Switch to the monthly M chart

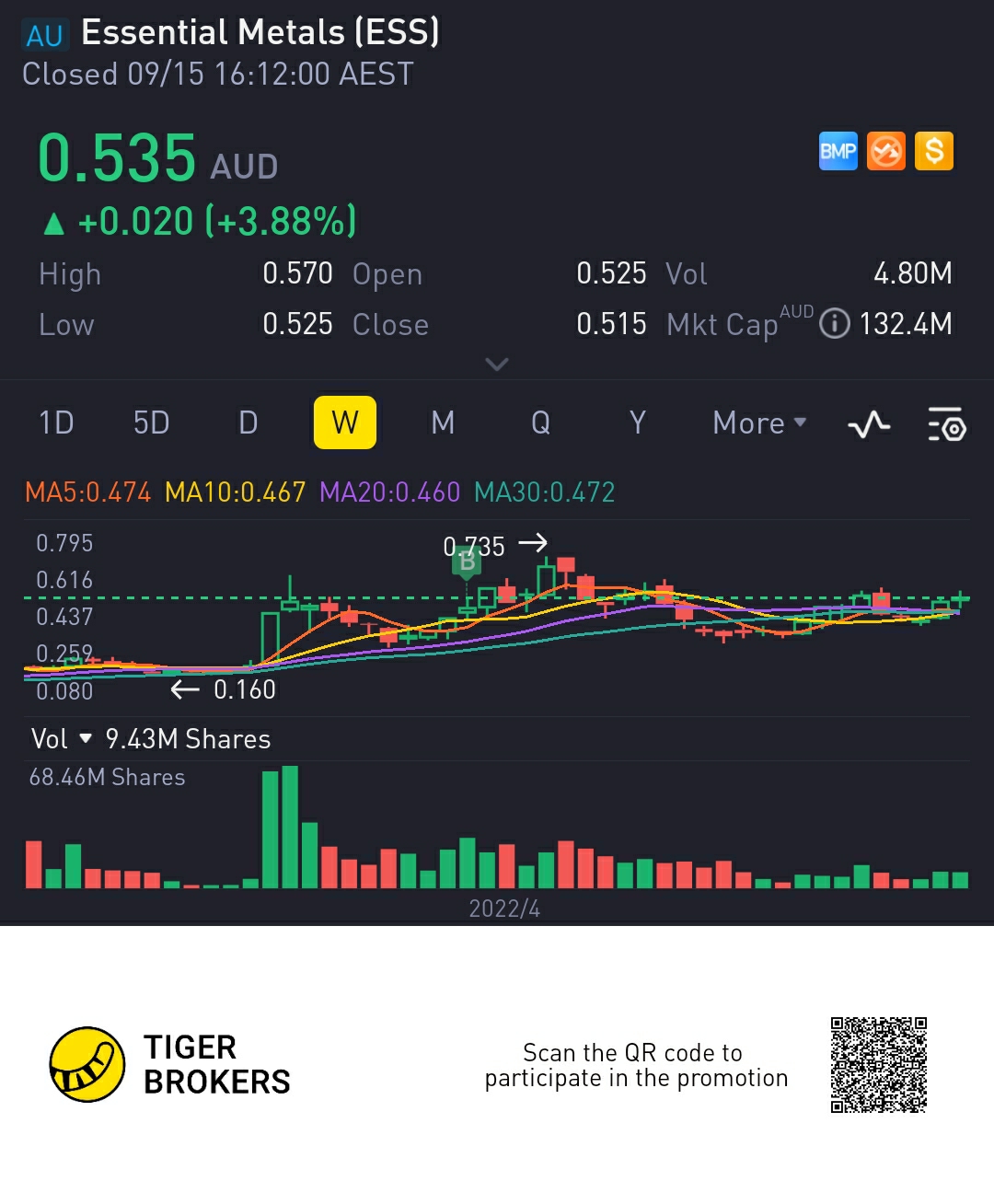pos(443,423)
